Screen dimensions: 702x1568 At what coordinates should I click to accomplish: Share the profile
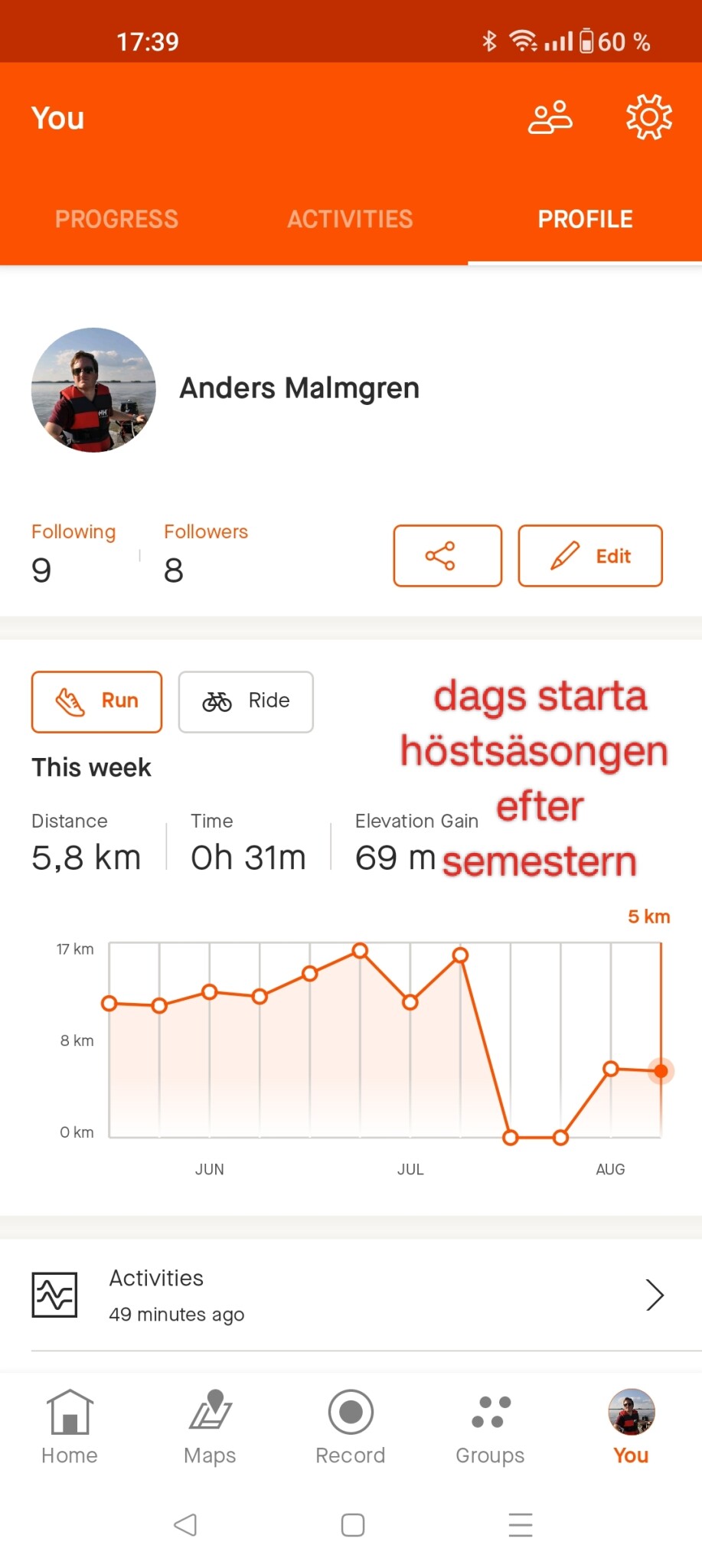(447, 556)
